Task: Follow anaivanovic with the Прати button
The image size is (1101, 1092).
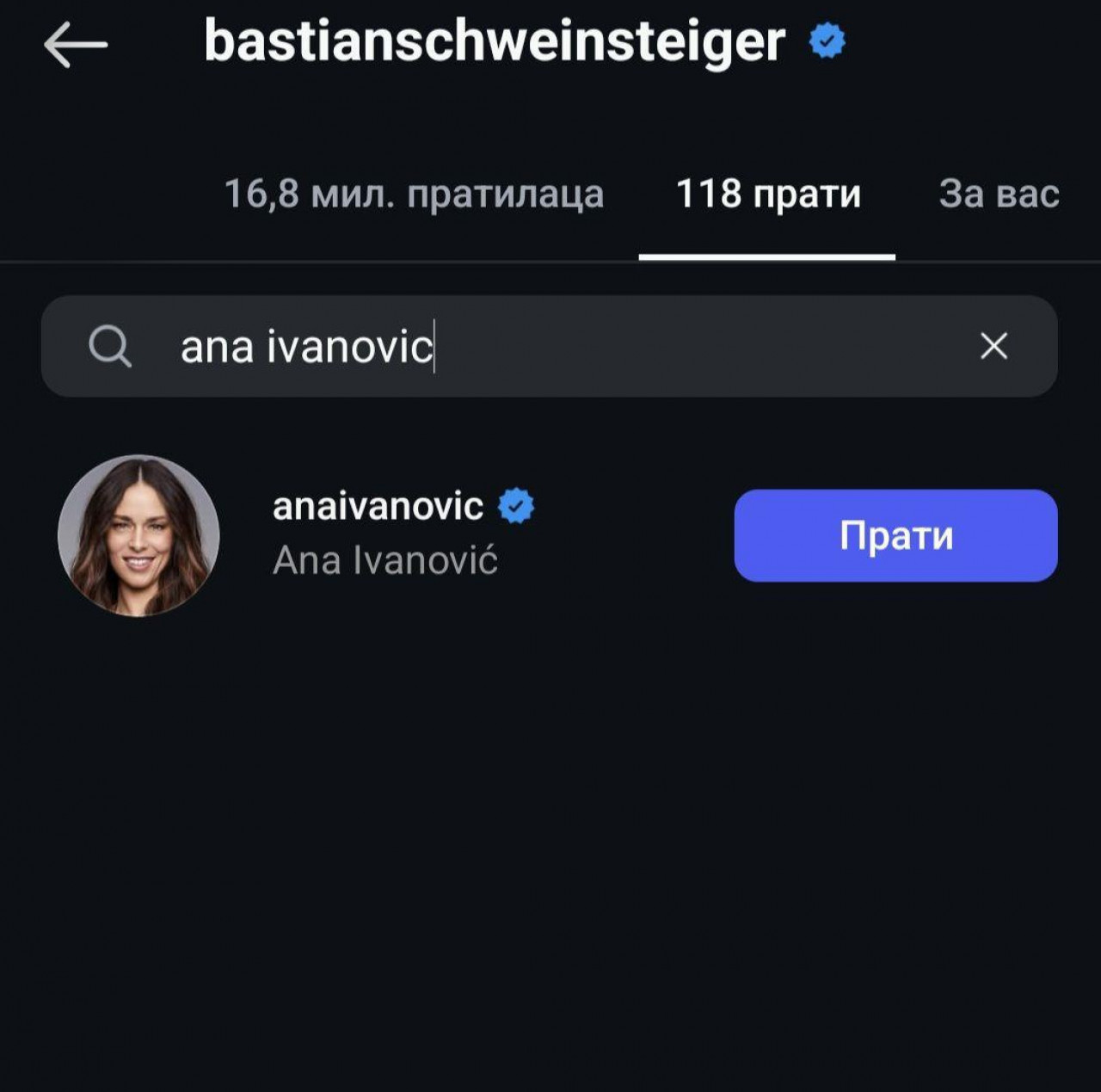Action: 895,536
